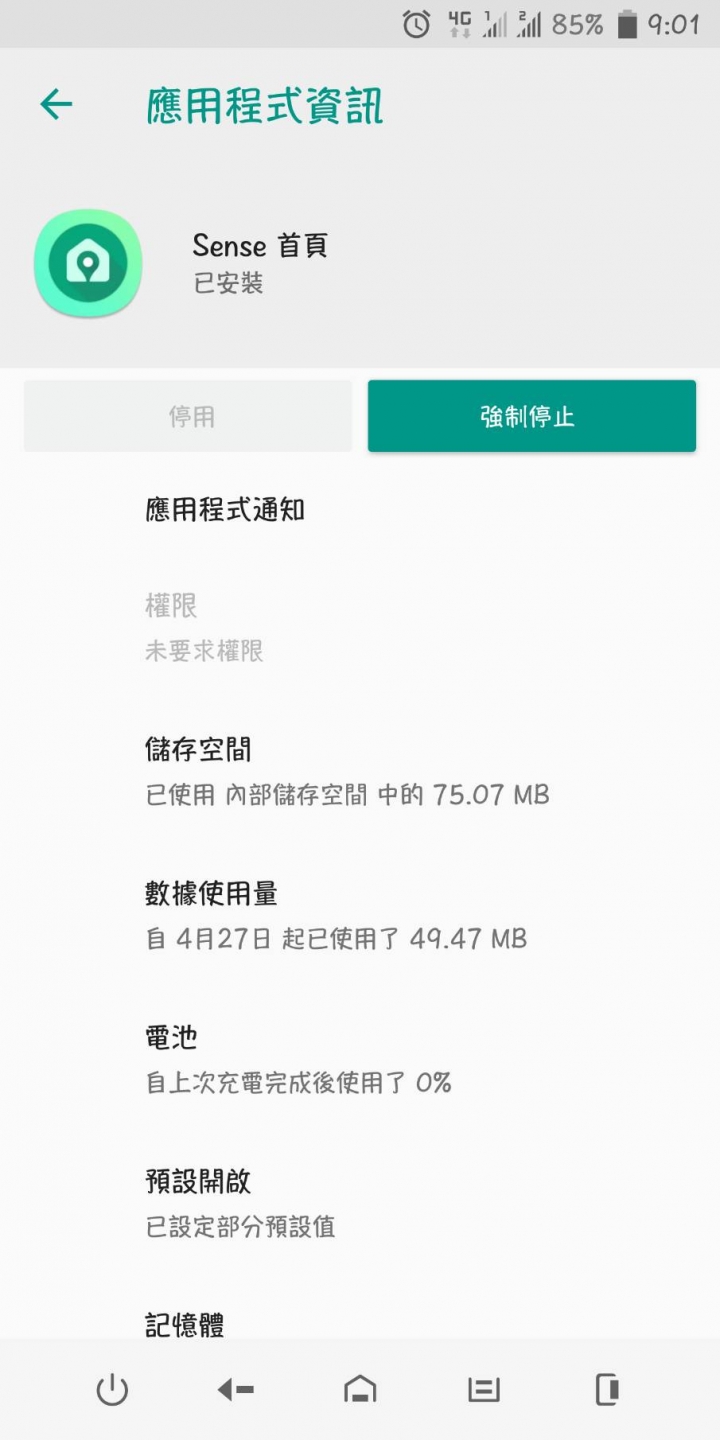Screen dimensions: 720x1440
Task: Open 儲存空間 storage details
Action: click(360, 771)
